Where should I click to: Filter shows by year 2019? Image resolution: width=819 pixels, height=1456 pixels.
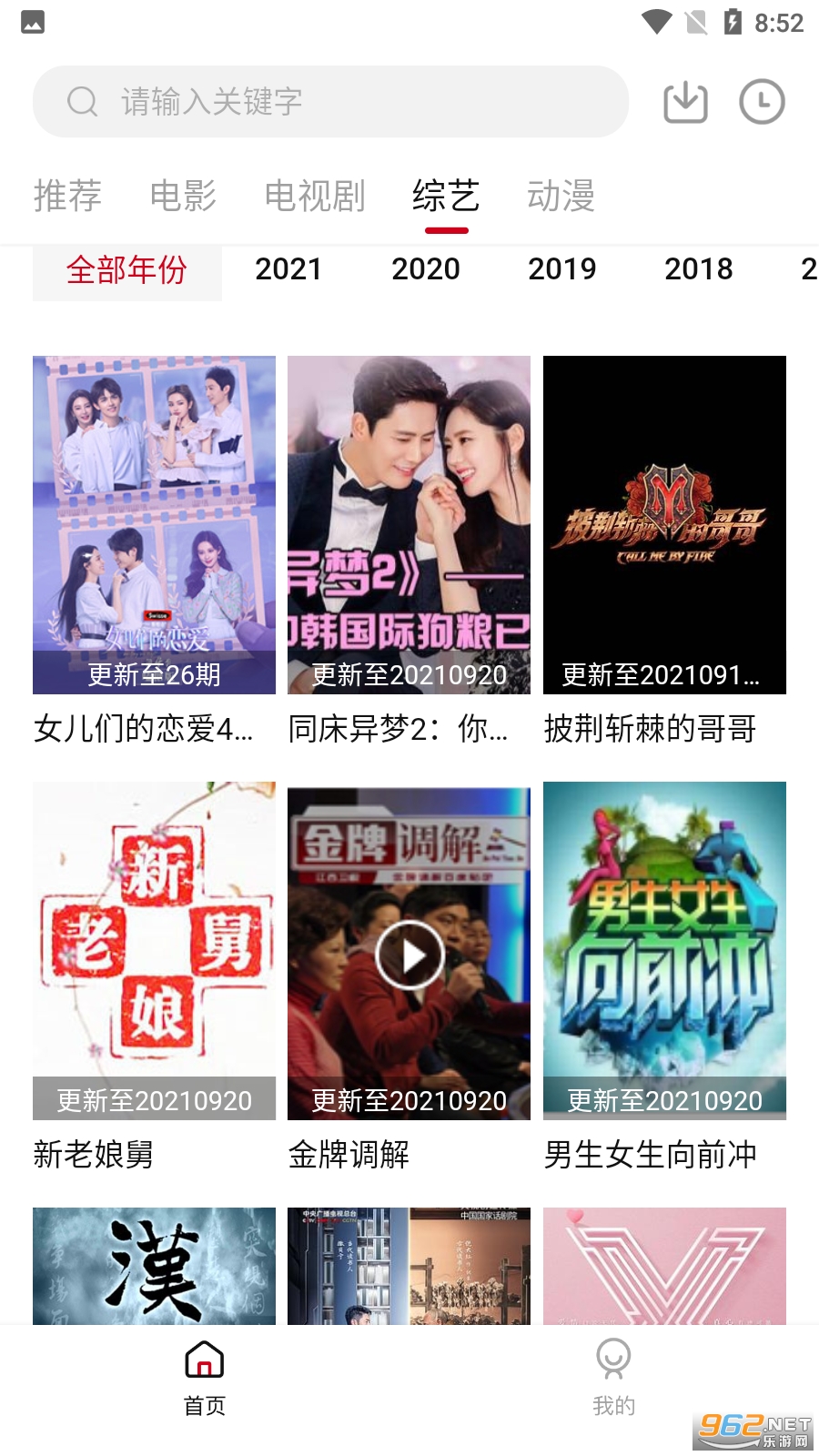point(561,269)
